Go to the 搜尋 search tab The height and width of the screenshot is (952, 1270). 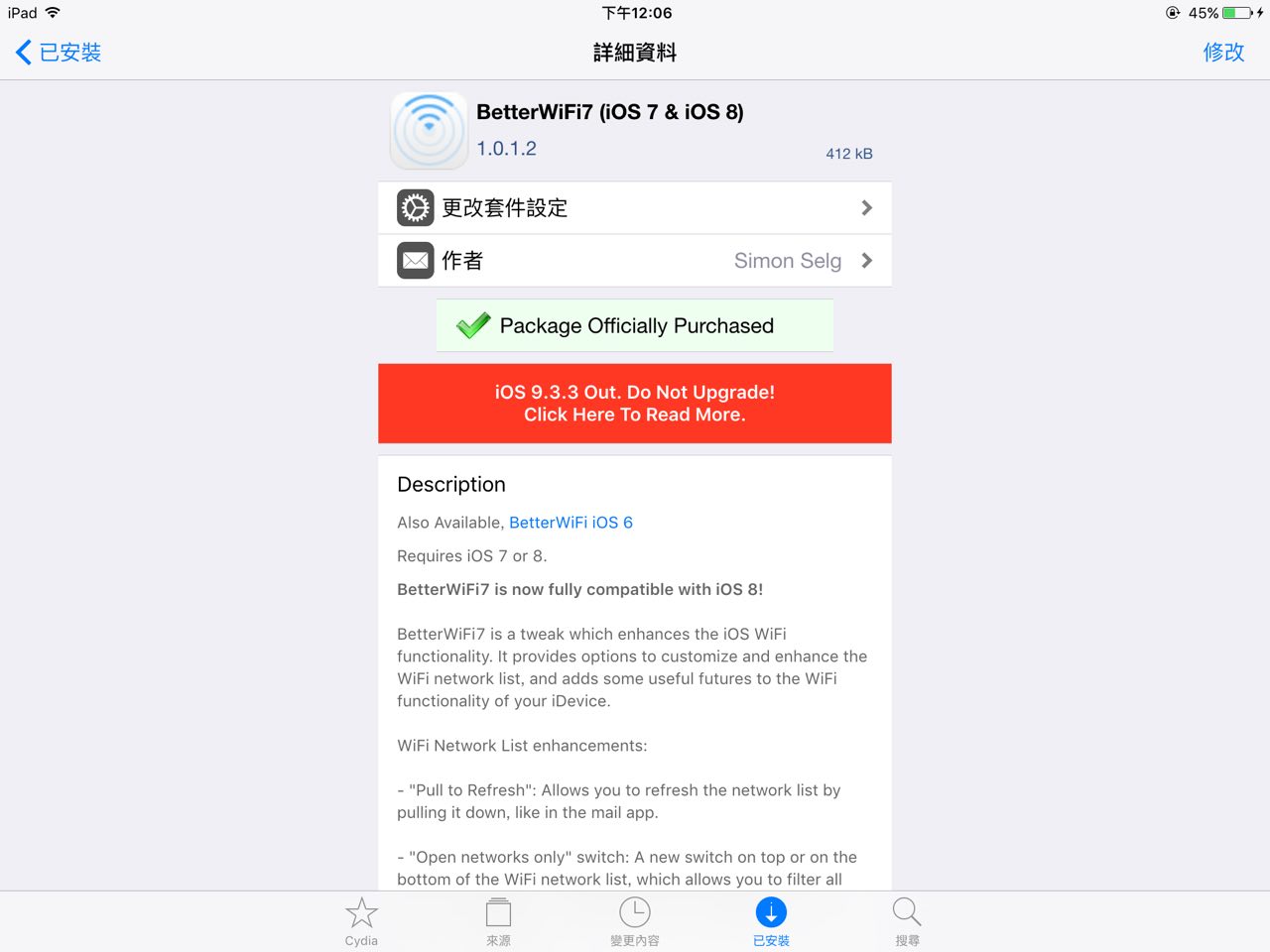tap(907, 921)
